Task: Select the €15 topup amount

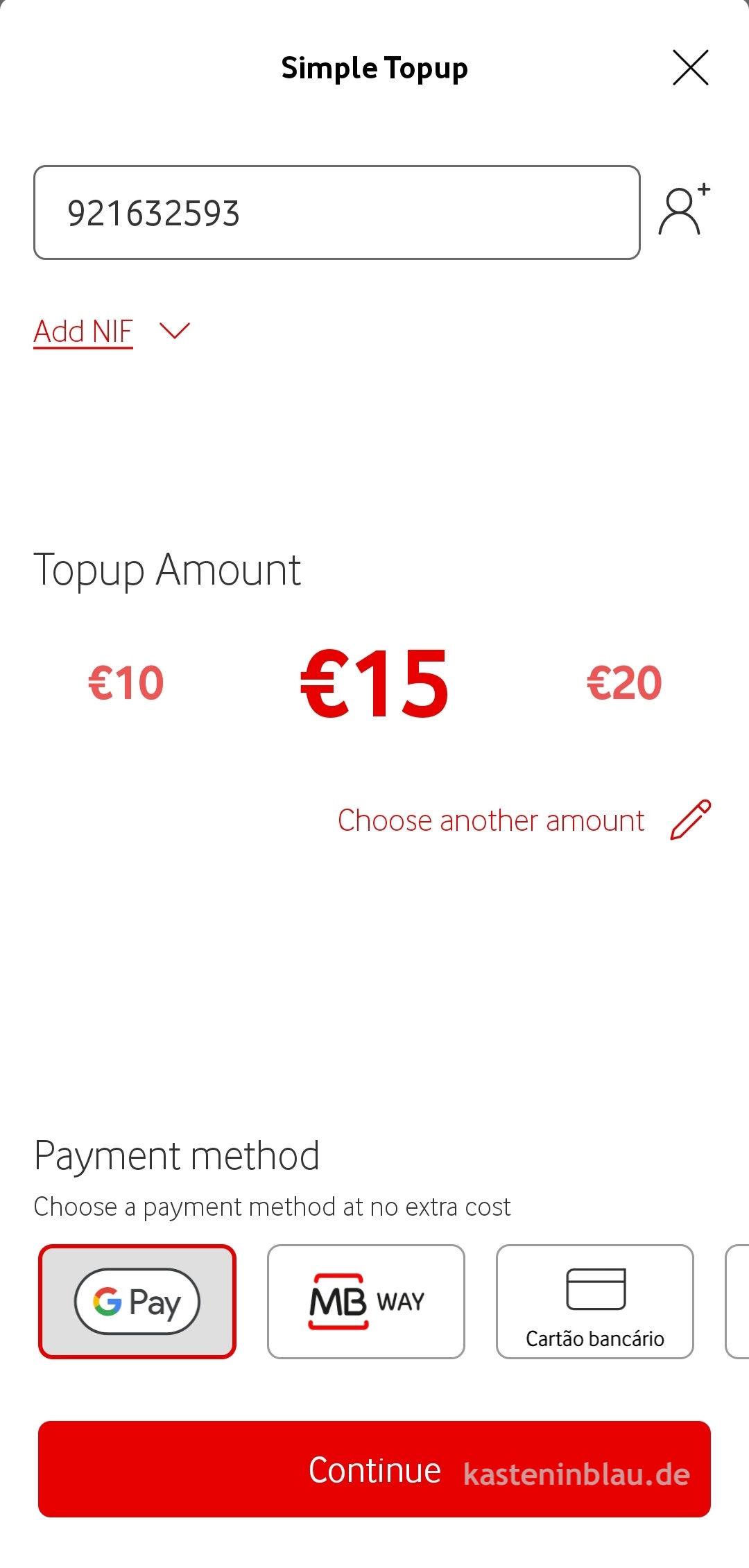Action: click(x=374, y=683)
